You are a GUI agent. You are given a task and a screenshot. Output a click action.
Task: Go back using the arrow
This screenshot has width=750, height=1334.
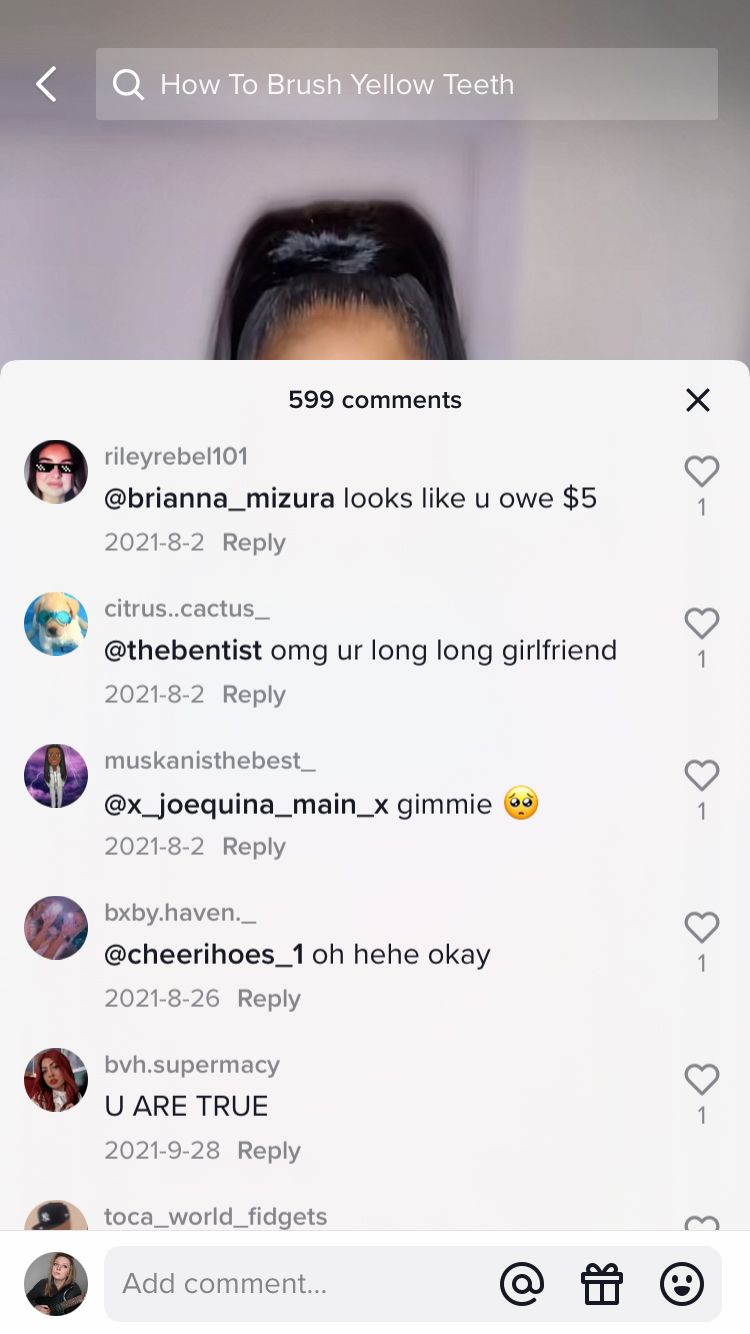[46, 85]
